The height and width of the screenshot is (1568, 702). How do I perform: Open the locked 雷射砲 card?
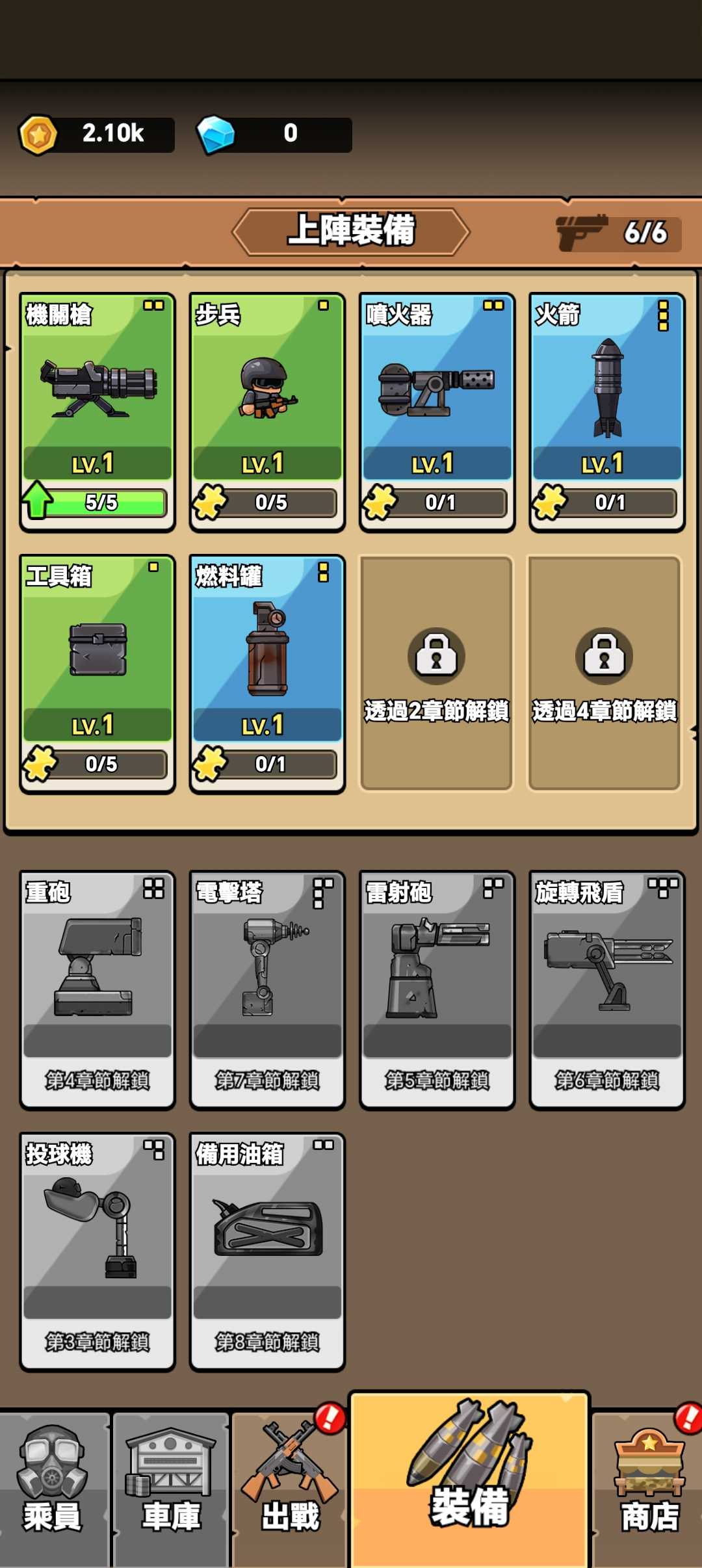tap(437, 988)
